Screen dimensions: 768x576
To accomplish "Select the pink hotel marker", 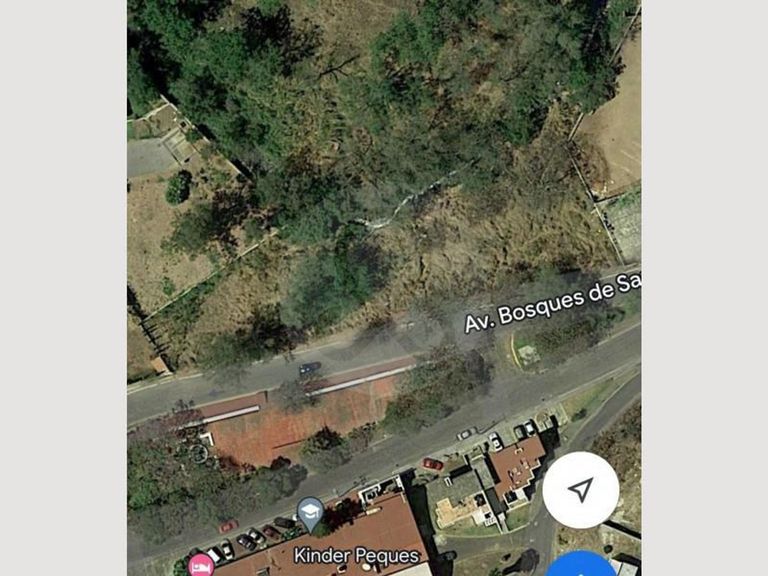I will pyautogui.click(x=201, y=565).
